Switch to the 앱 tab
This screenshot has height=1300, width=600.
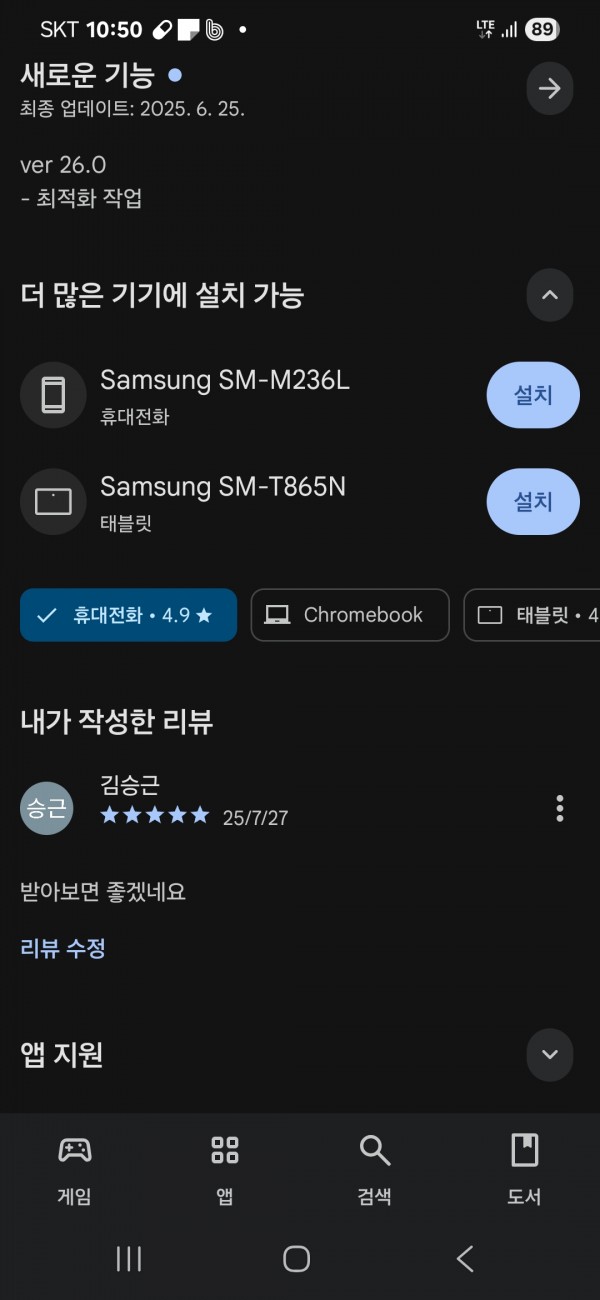pyautogui.click(x=225, y=1169)
